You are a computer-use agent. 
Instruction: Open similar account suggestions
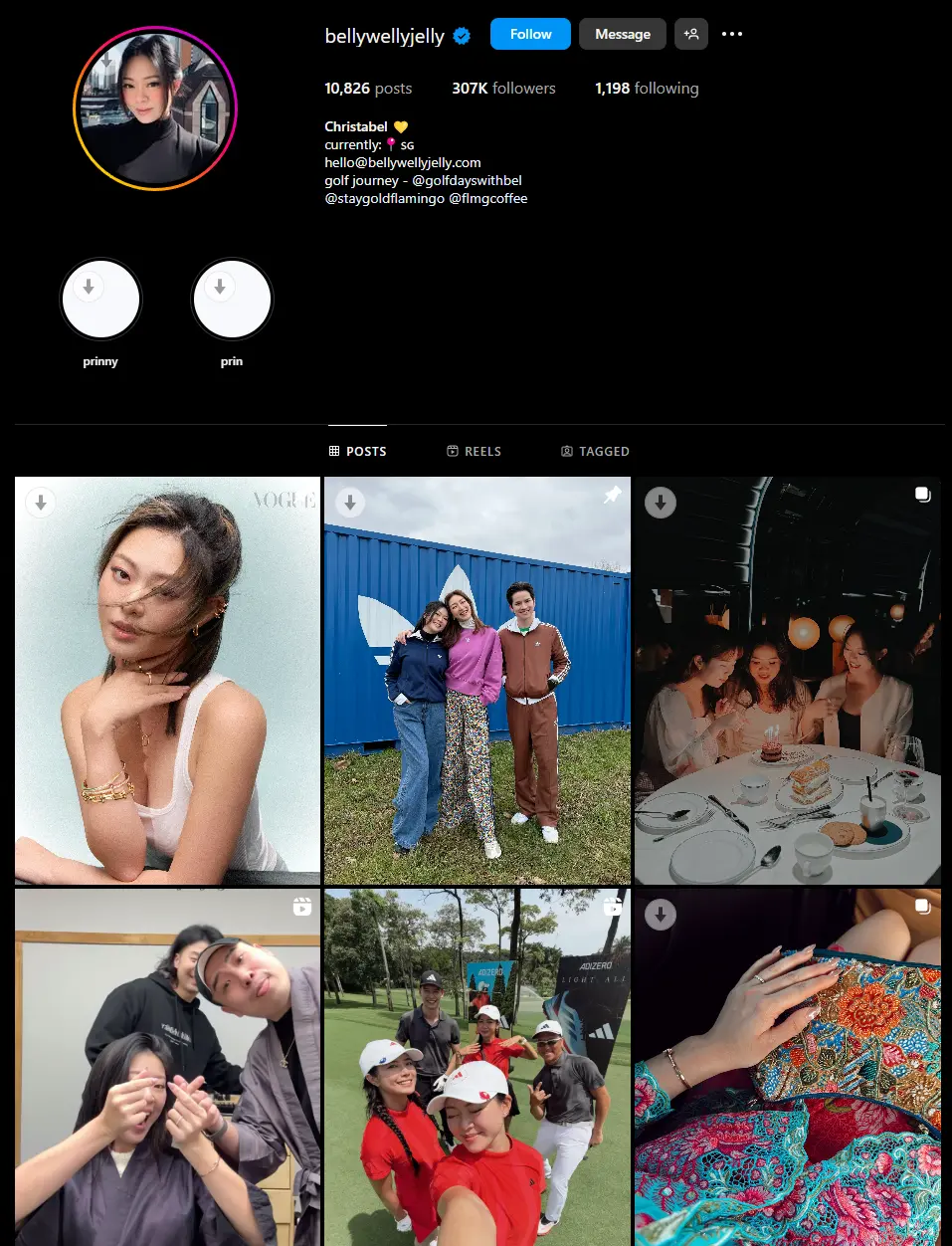(x=690, y=34)
